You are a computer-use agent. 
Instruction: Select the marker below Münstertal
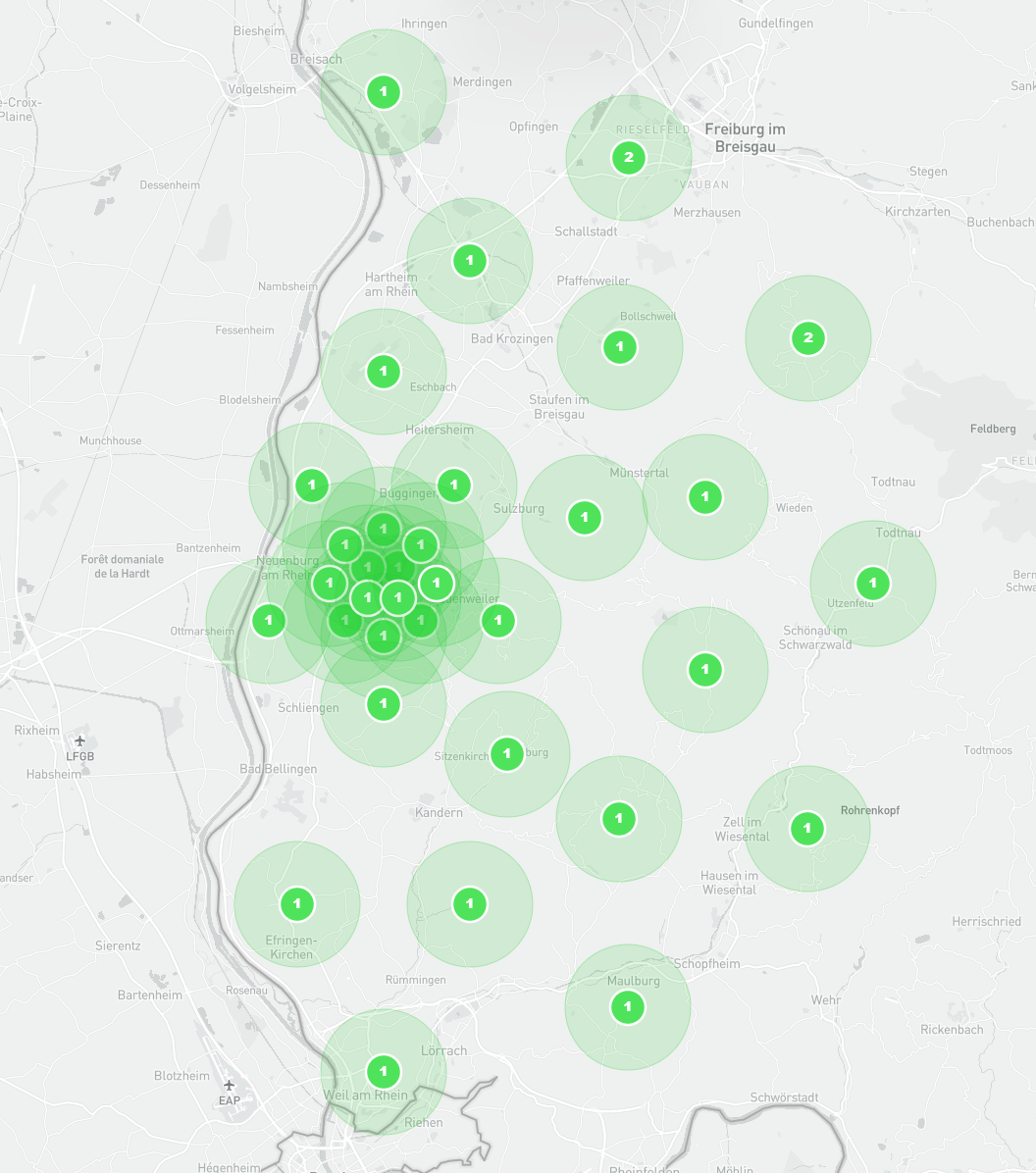[705, 497]
